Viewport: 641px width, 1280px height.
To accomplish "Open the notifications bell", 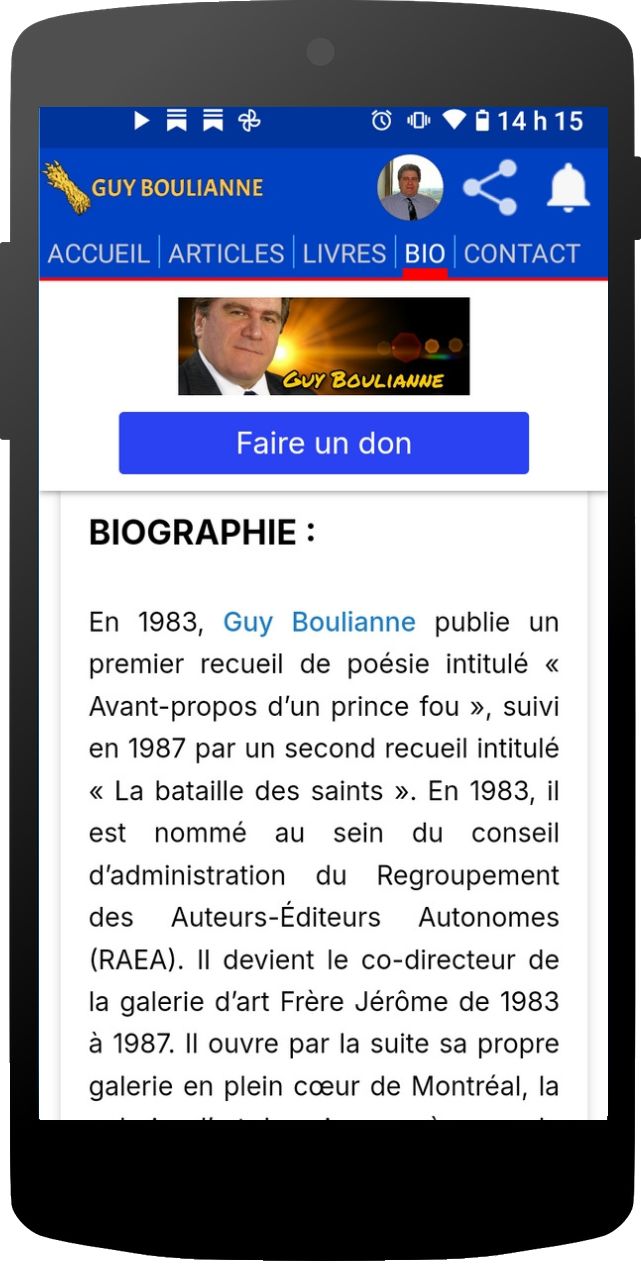I will pos(568,188).
